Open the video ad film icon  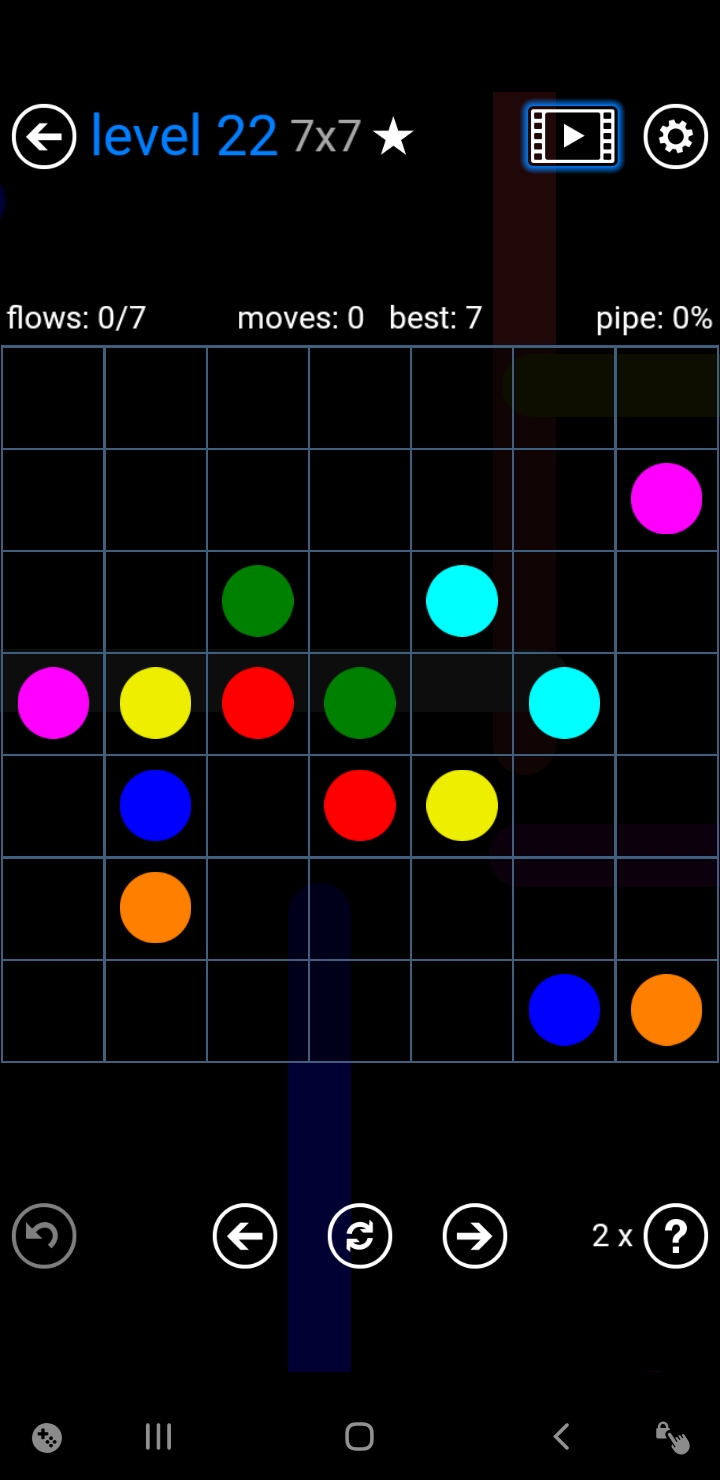coord(573,136)
